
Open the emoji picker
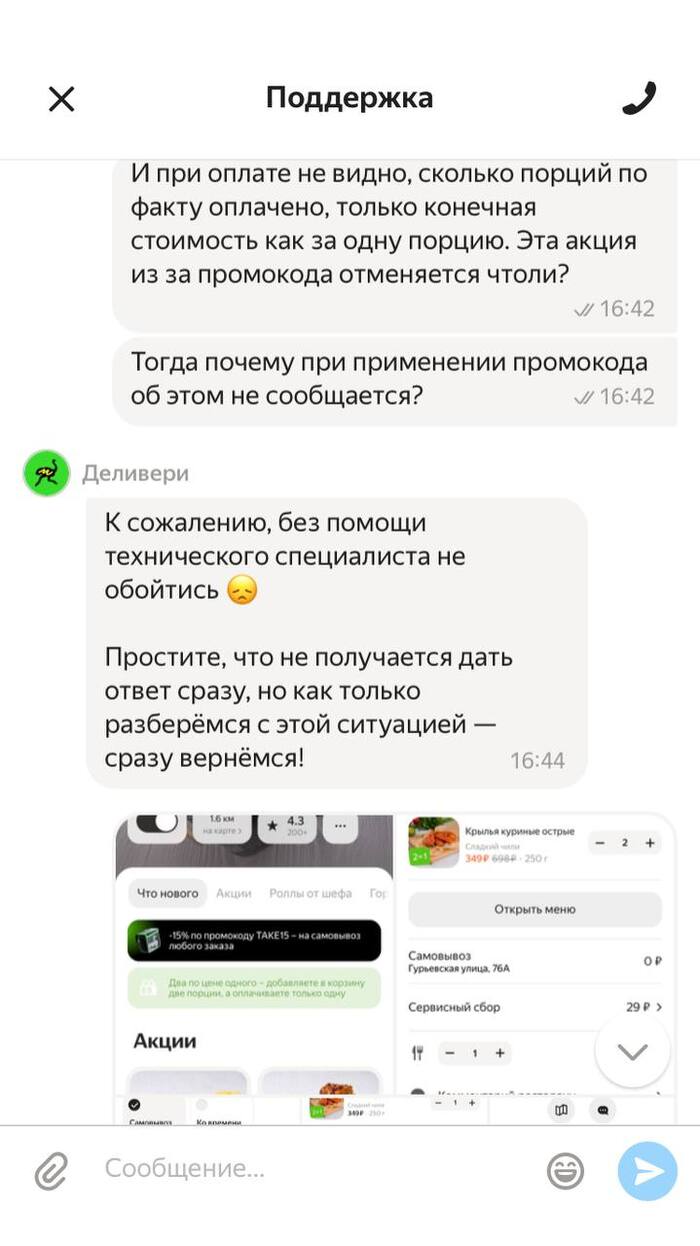[566, 1170]
